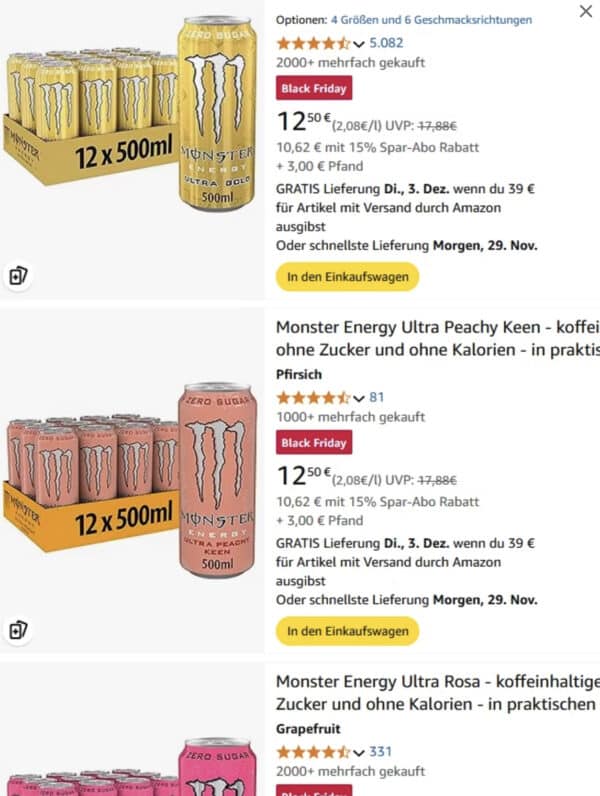Open the Monster Energy Ultra Rosa title

coord(437,693)
